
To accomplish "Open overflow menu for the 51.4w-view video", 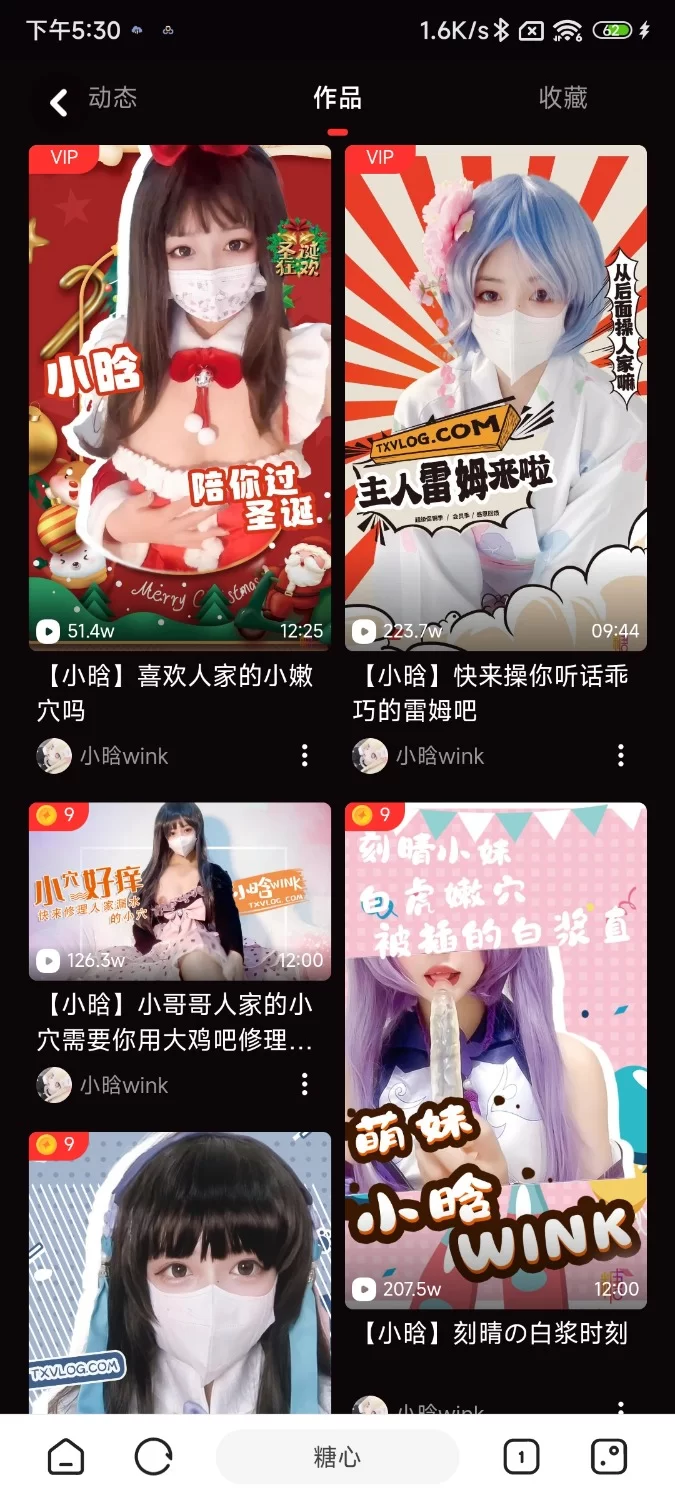I will [304, 756].
